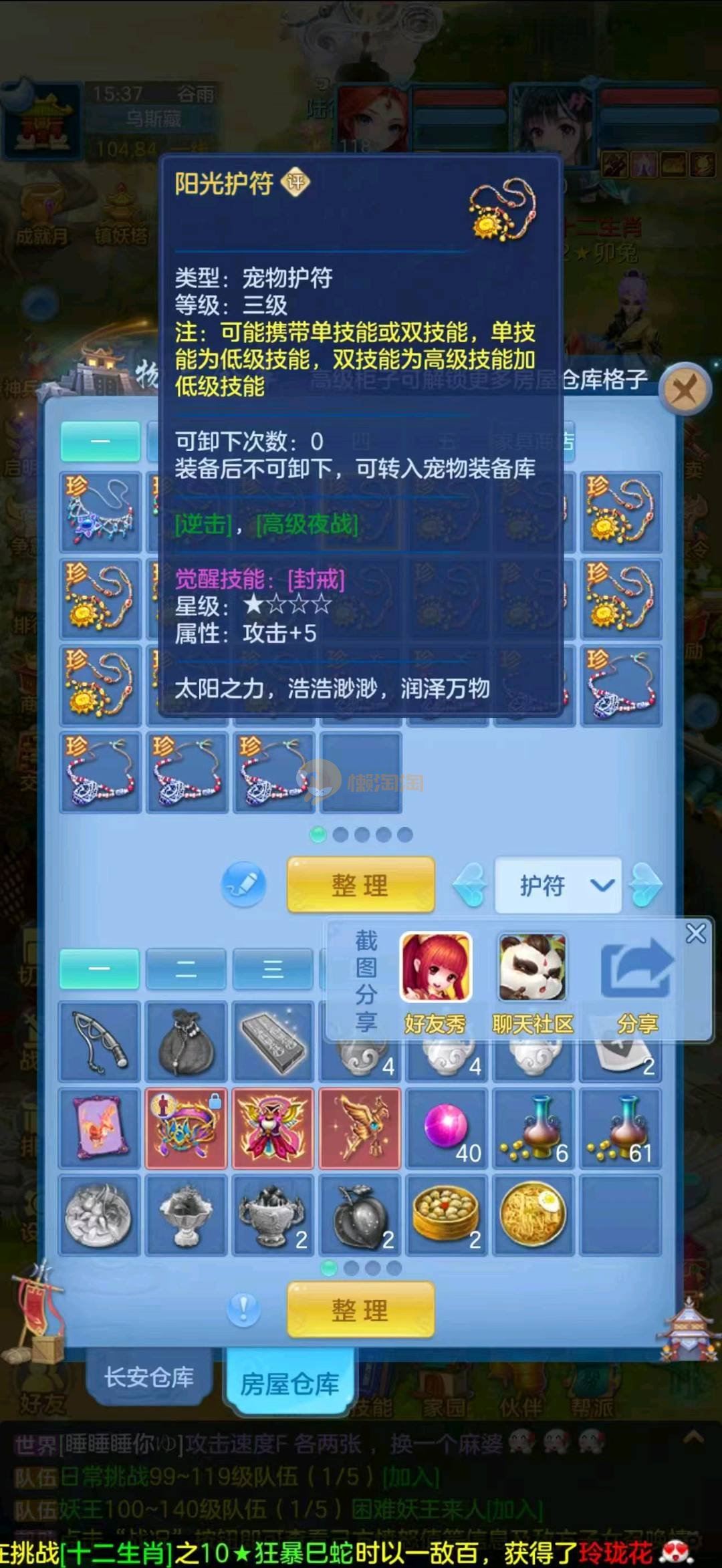Tap the 整理 button above 长安仓库

click(360, 1310)
